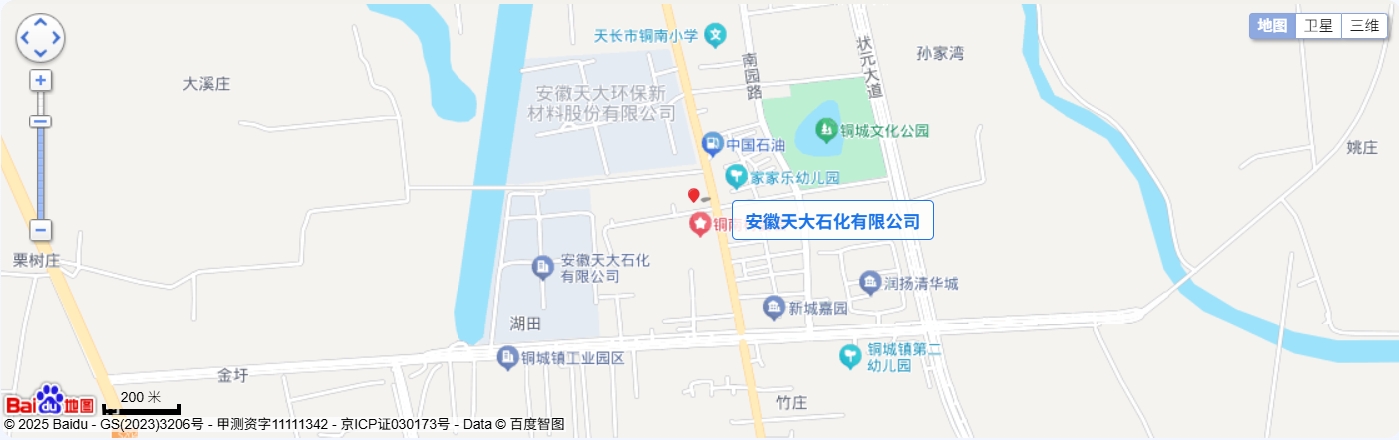This screenshot has height=440, width=1399.
Task: Tap the zoom level slider handle
Action: (40, 121)
